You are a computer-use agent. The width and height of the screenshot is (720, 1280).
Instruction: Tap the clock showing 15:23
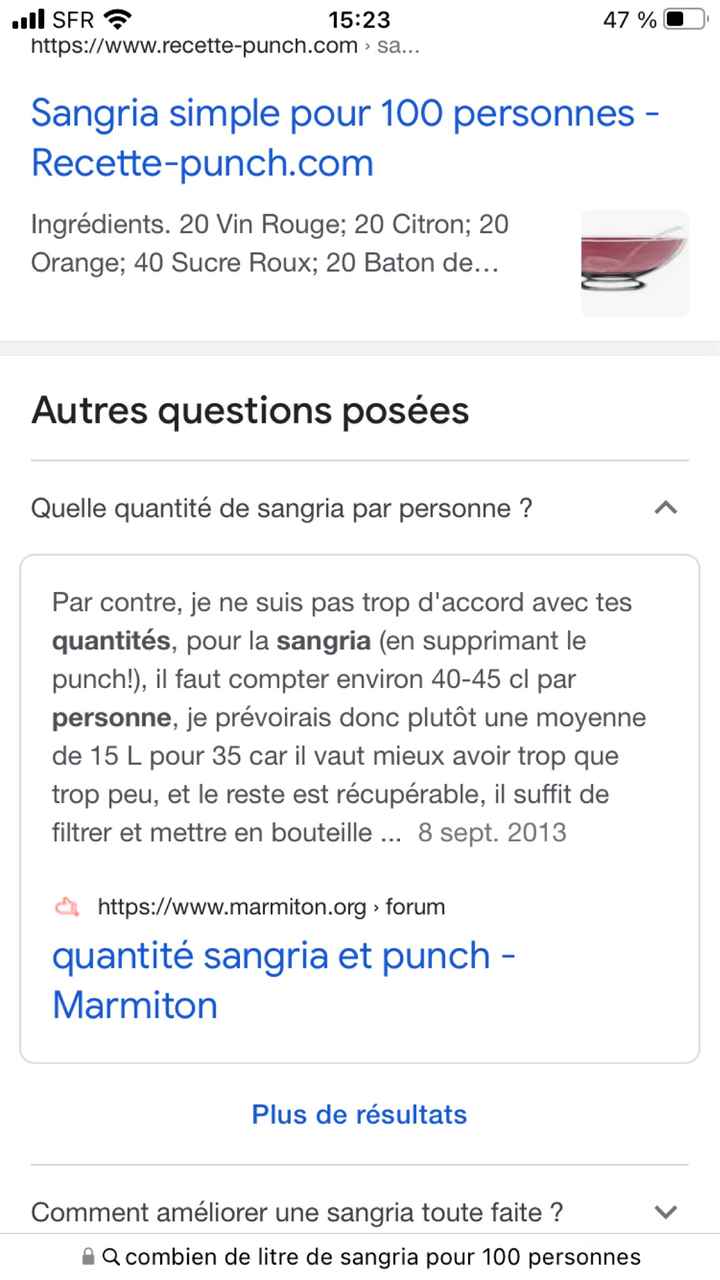pos(360,19)
